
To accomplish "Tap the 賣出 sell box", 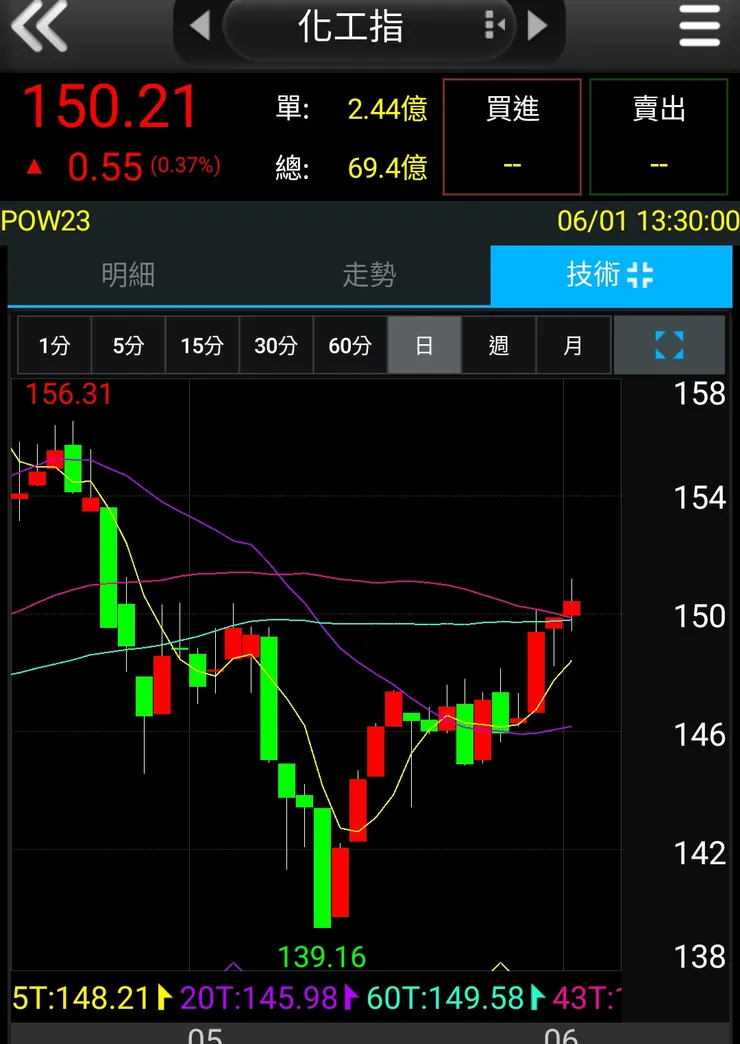I will coord(658,137).
